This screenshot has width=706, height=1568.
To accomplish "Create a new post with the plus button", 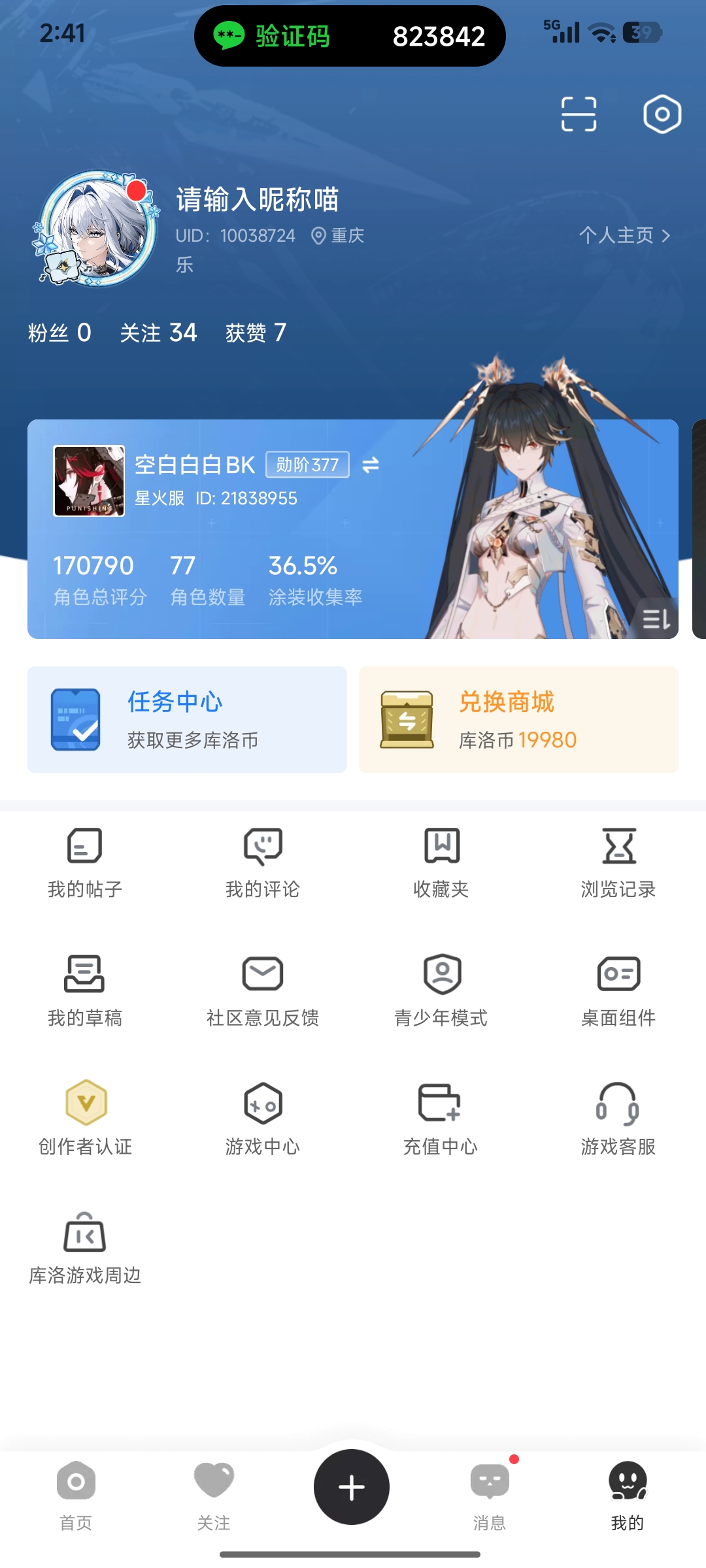I will point(352,1487).
